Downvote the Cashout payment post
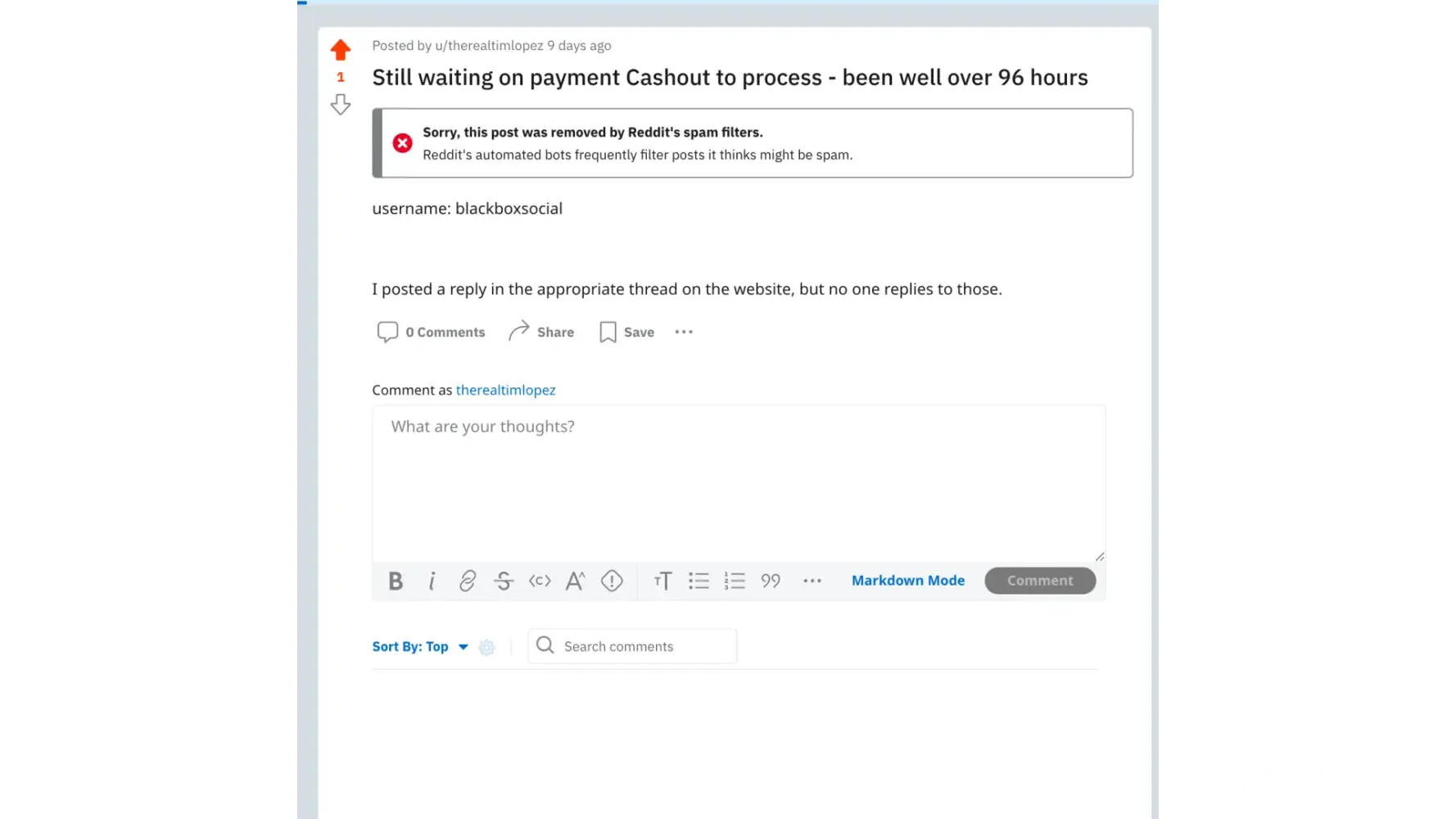The image size is (1456, 819). [x=341, y=104]
